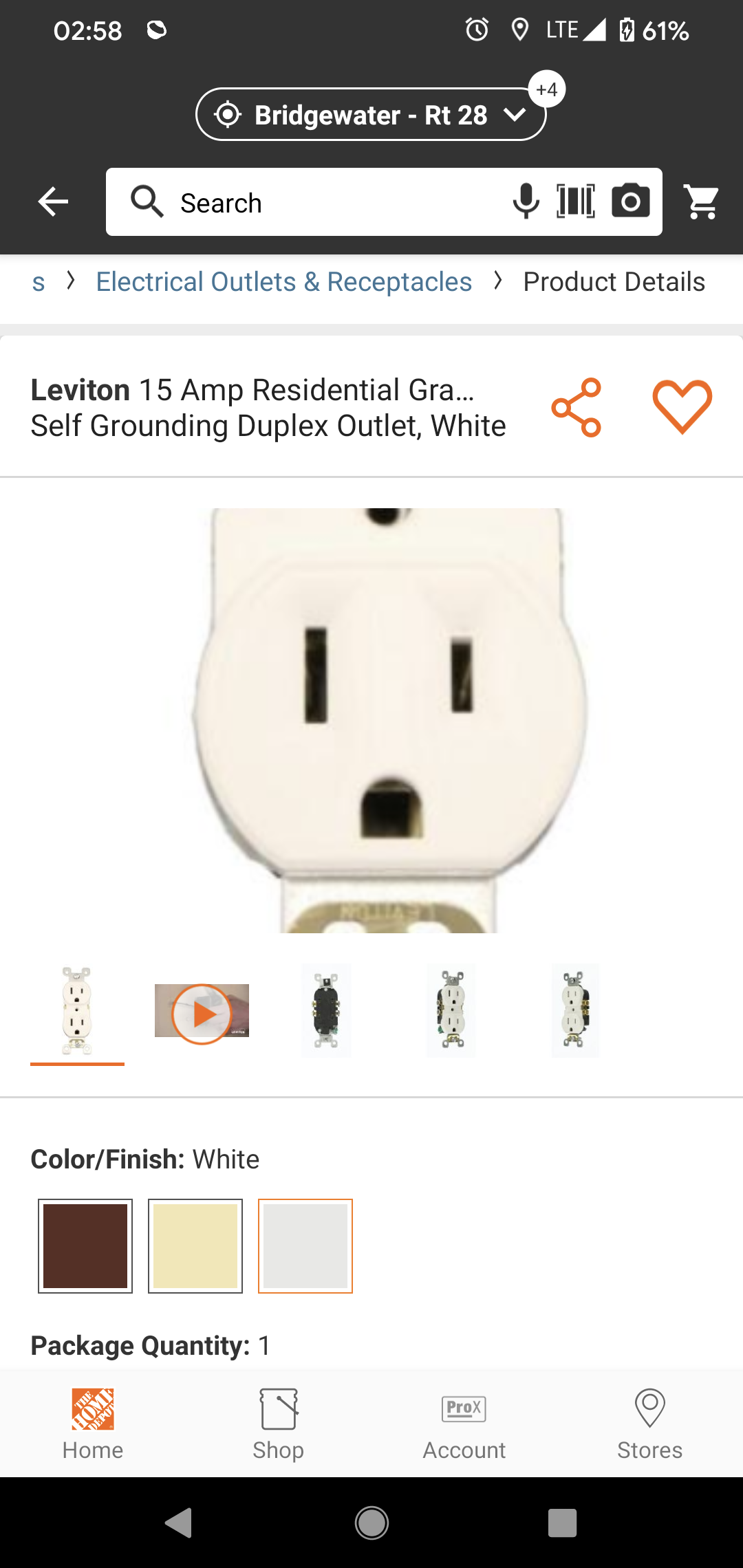Go back using the arrow icon

click(x=53, y=202)
